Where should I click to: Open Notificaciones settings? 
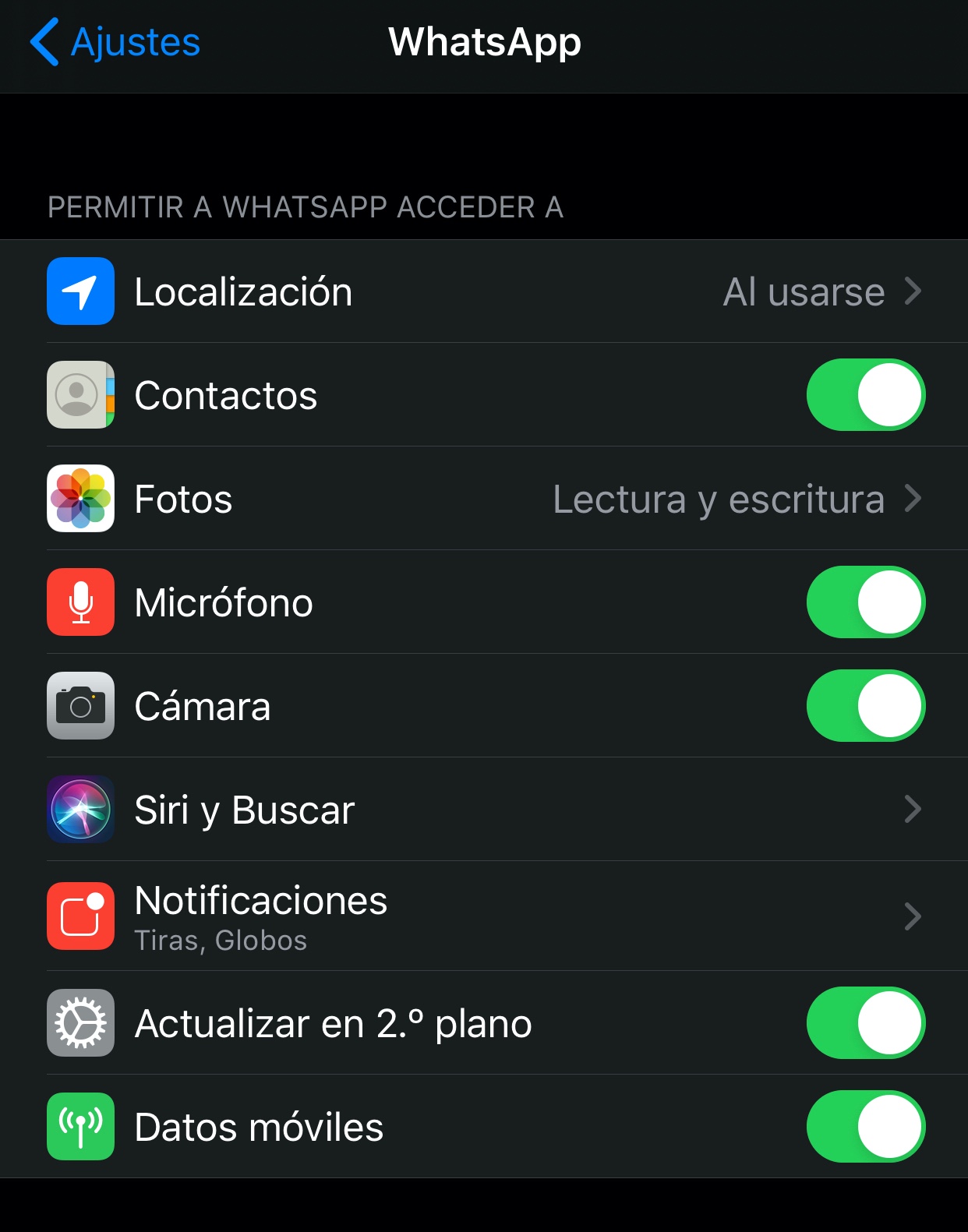tap(483, 916)
